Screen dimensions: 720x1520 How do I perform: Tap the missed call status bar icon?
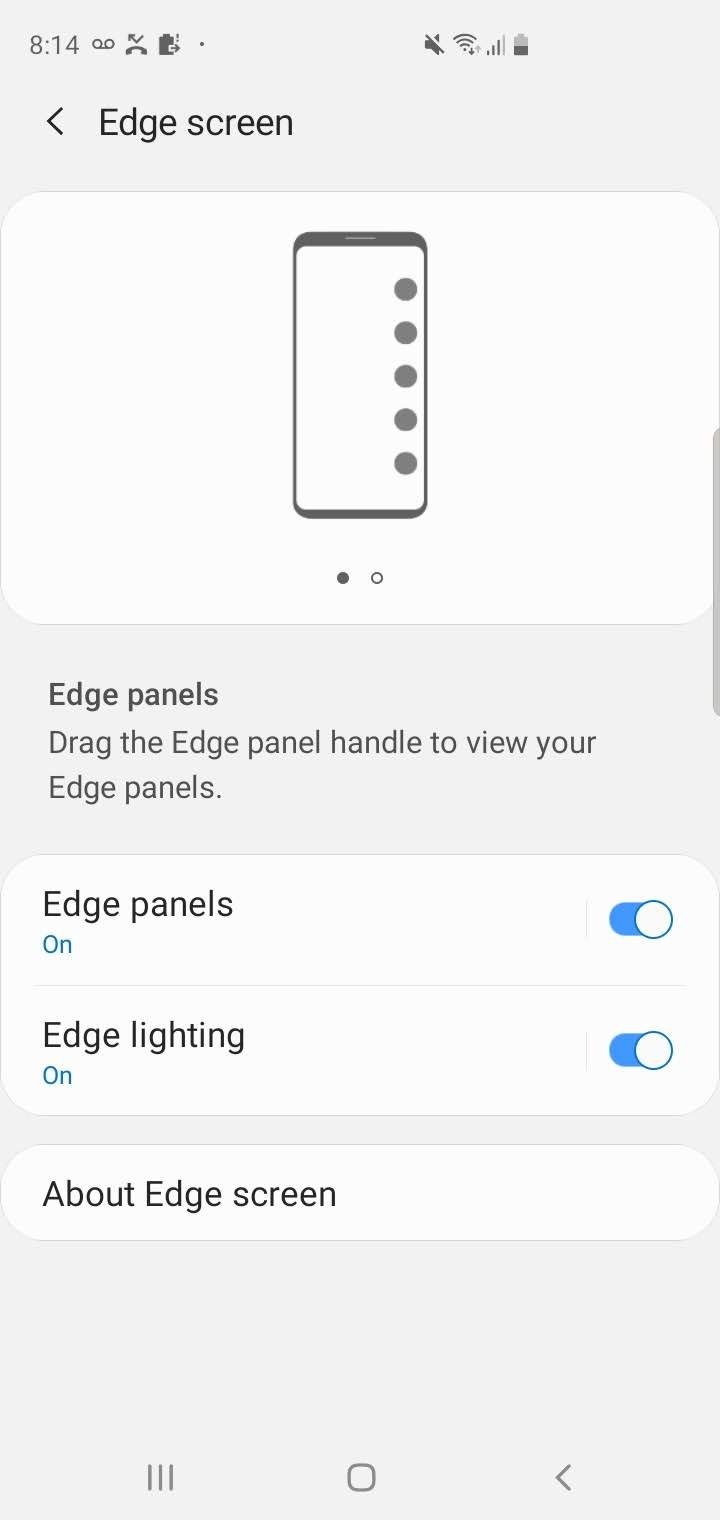click(x=135, y=43)
